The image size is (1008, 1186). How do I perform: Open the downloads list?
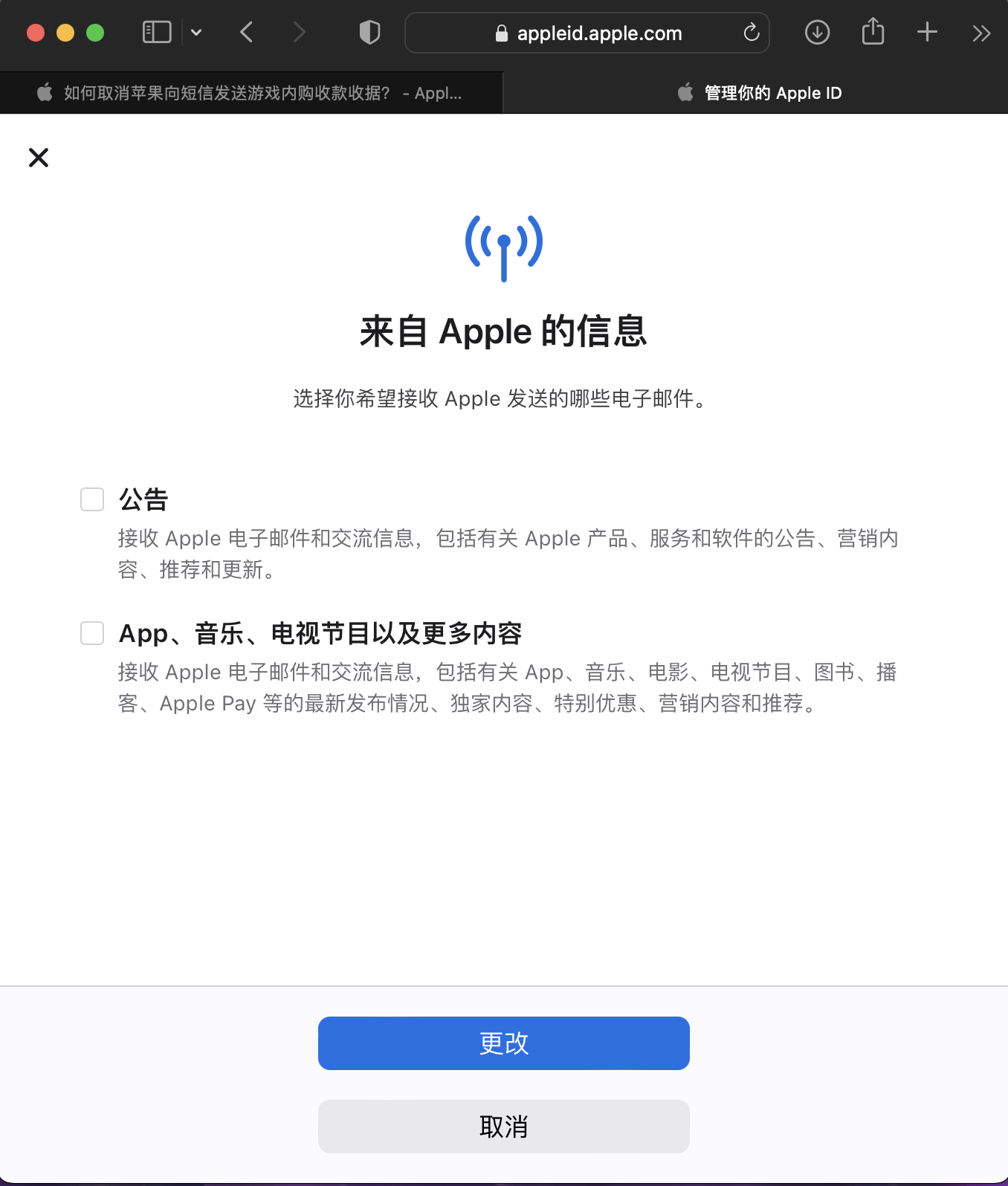point(817,33)
